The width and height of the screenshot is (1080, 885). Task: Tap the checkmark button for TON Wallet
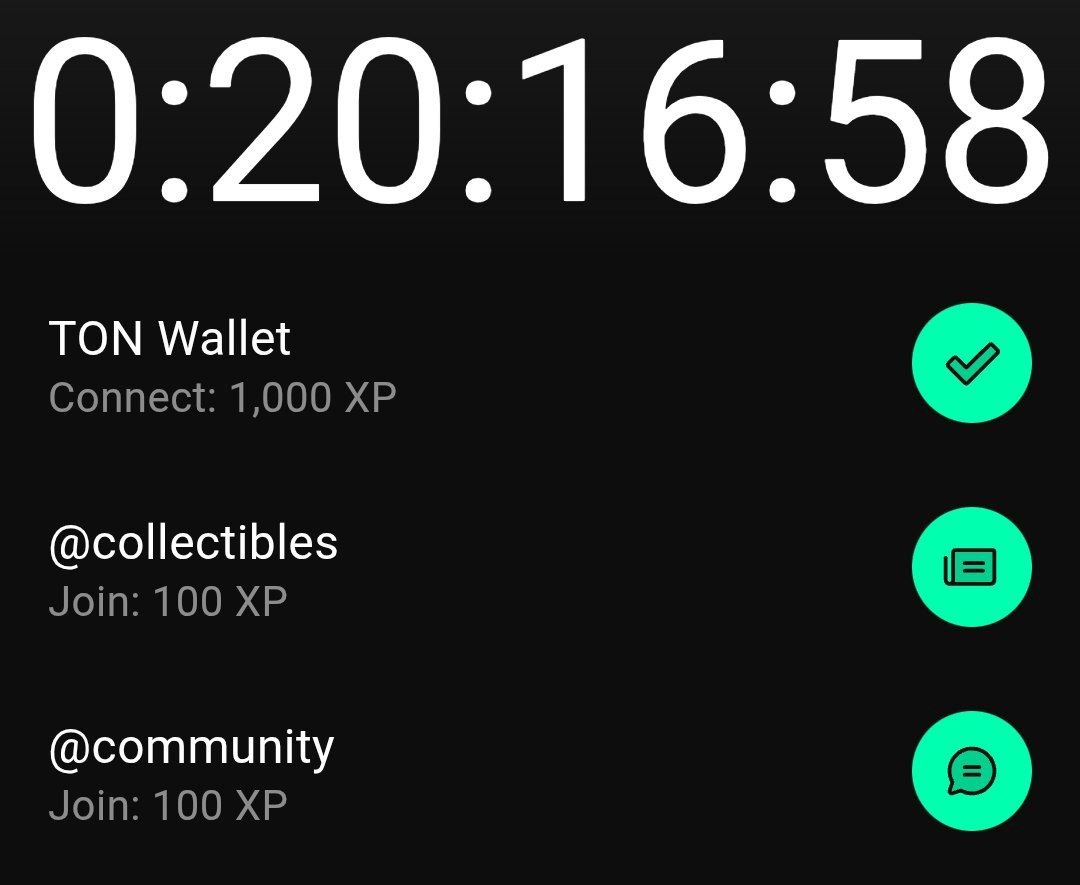[971, 364]
